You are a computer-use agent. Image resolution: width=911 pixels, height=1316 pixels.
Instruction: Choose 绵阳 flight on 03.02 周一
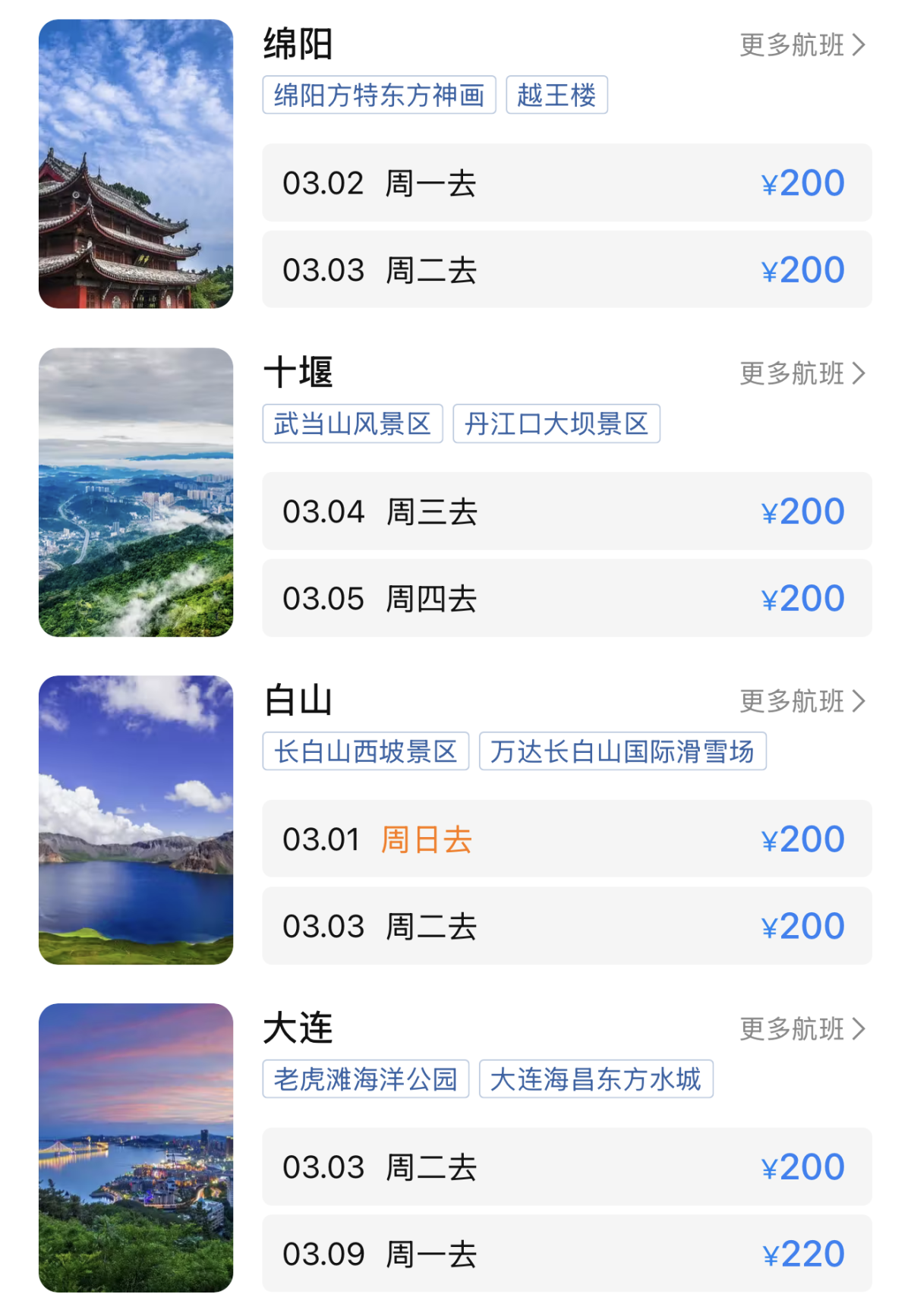pyautogui.click(x=566, y=183)
